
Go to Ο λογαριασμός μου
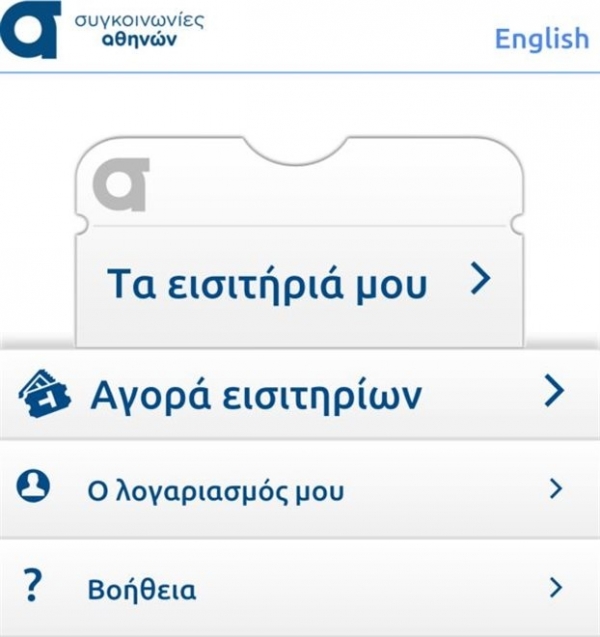(x=298, y=490)
